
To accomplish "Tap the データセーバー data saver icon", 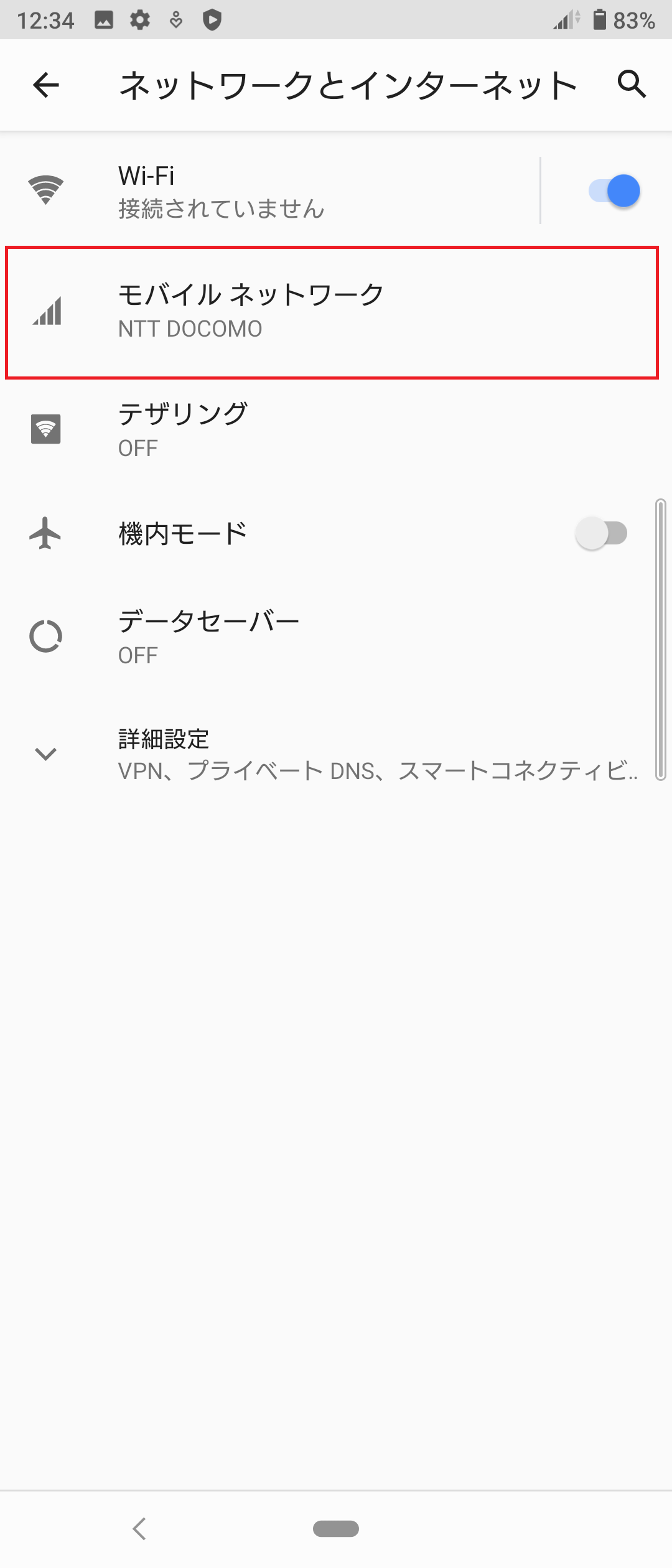I will [44, 635].
